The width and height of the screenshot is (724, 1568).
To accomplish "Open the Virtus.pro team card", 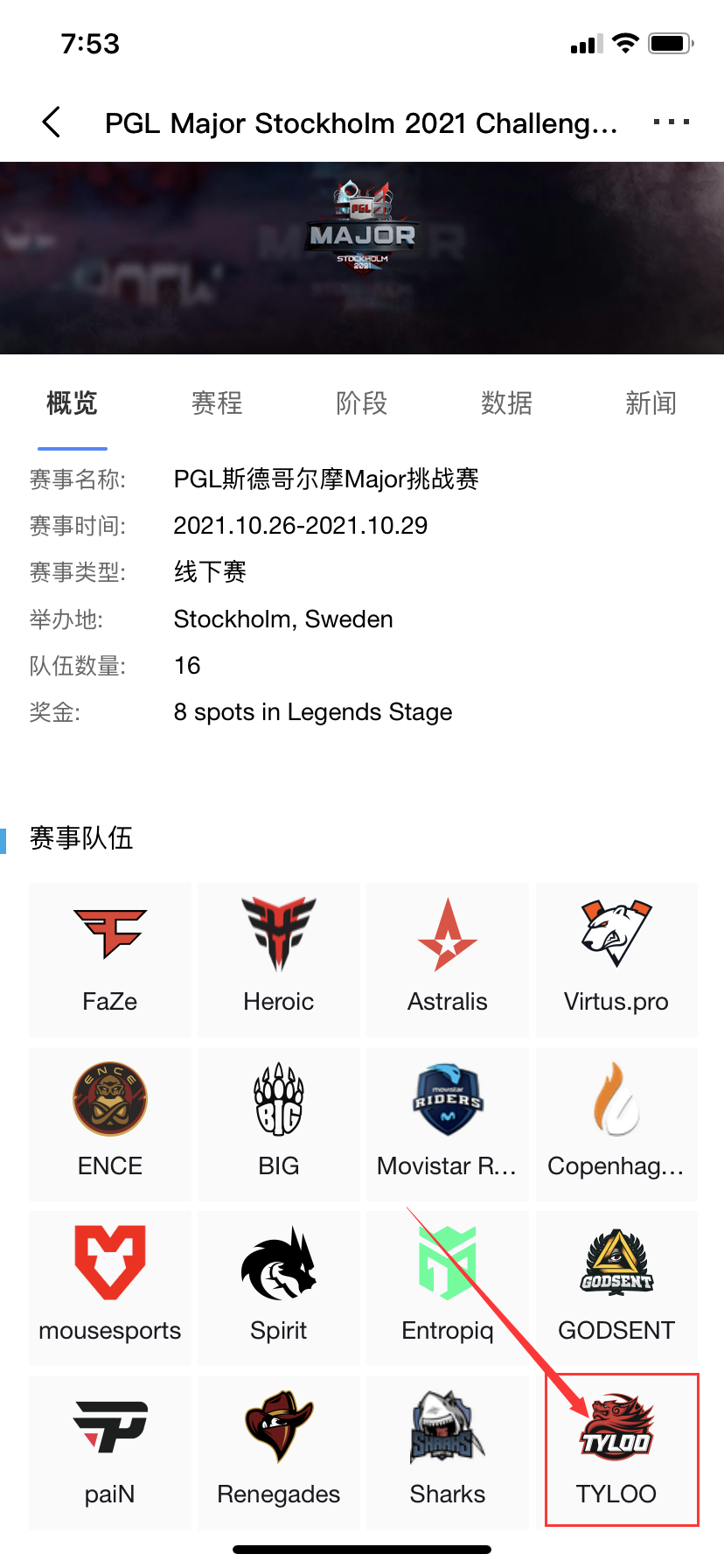I will click(616, 959).
